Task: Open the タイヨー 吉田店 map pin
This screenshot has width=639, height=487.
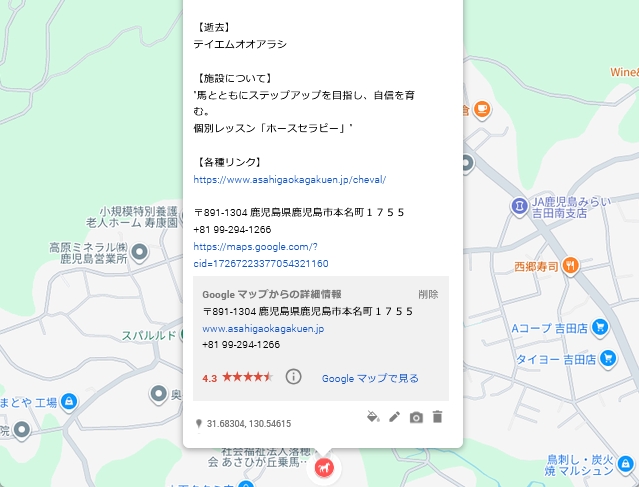Action: [608, 359]
